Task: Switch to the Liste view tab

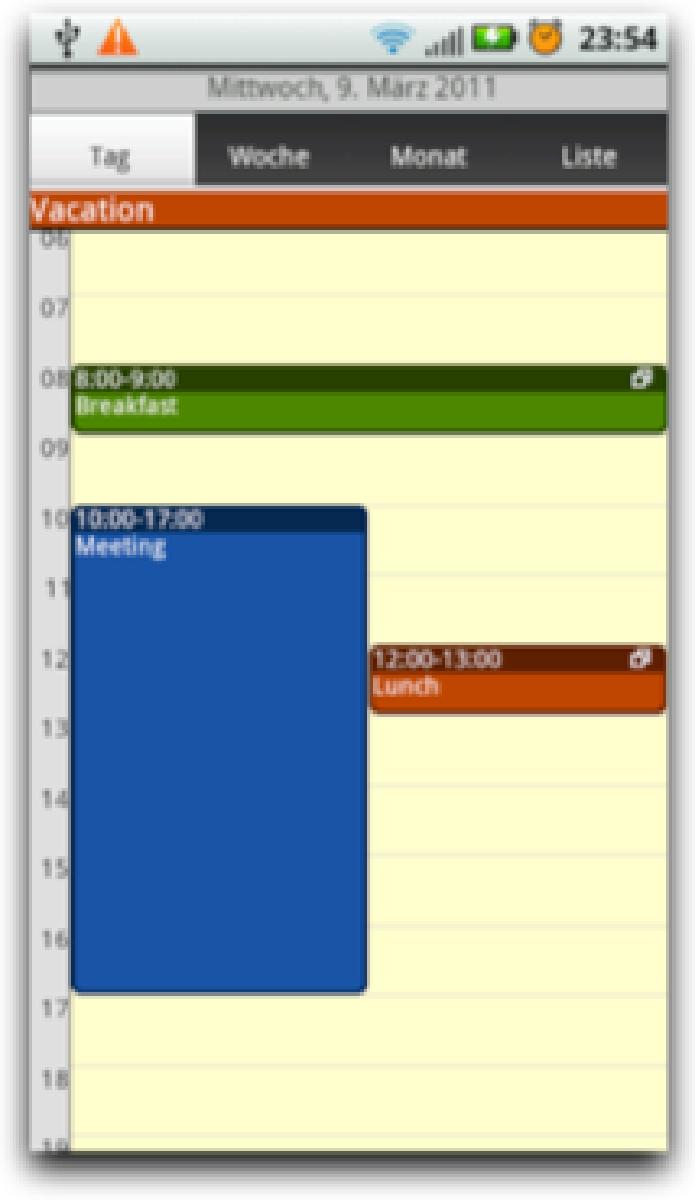Action: (x=587, y=154)
